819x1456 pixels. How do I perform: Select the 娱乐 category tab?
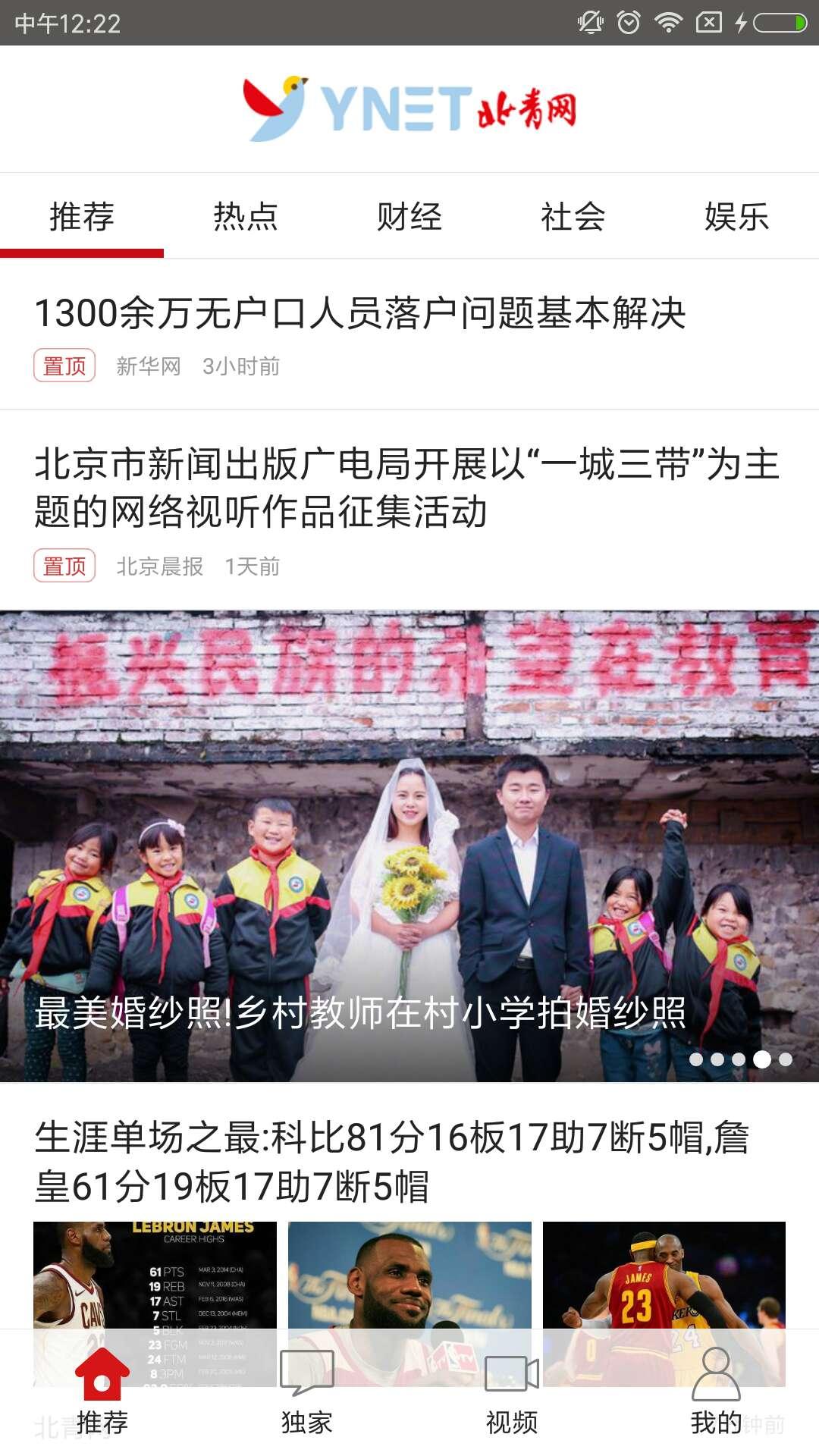736,217
